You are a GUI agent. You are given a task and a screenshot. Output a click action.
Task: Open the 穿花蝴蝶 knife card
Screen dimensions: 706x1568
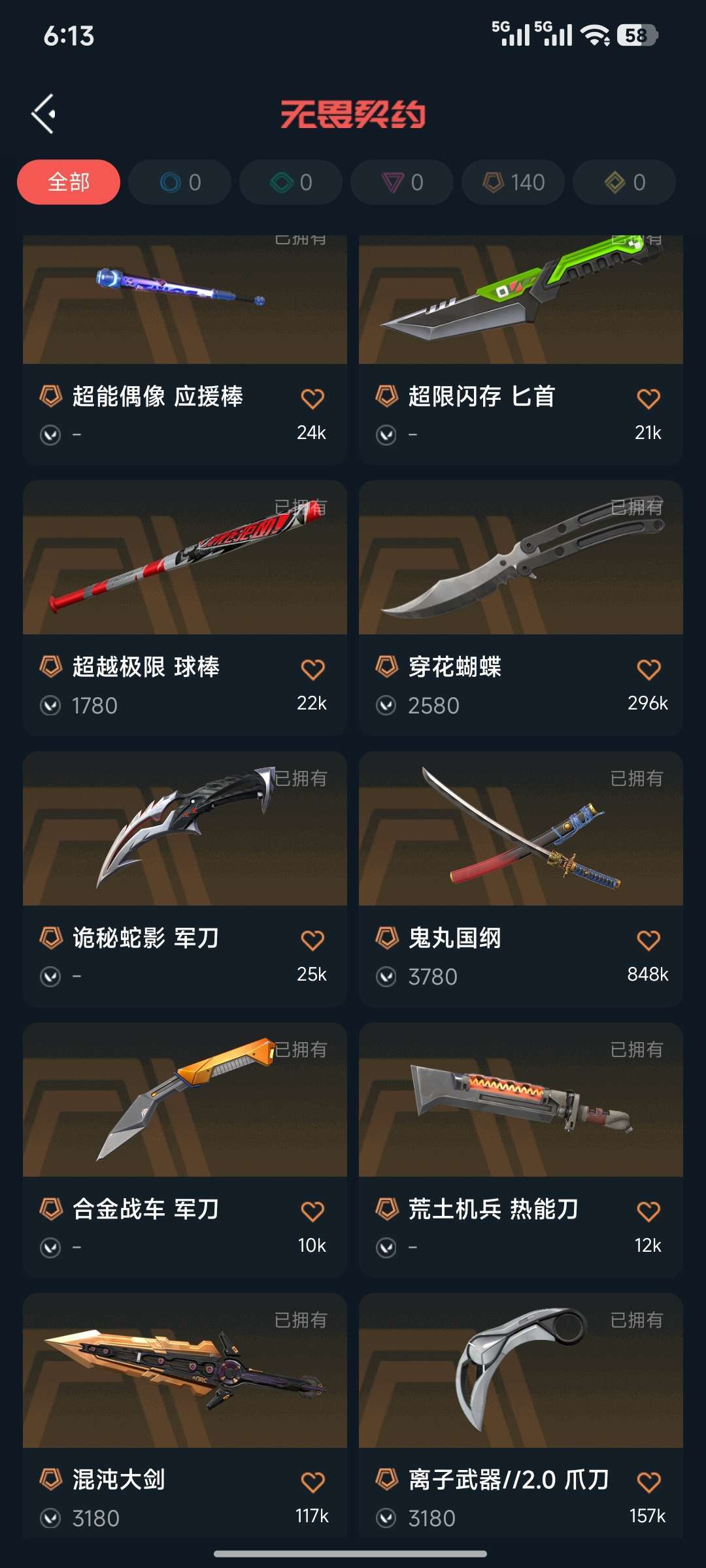pyautogui.click(x=521, y=608)
